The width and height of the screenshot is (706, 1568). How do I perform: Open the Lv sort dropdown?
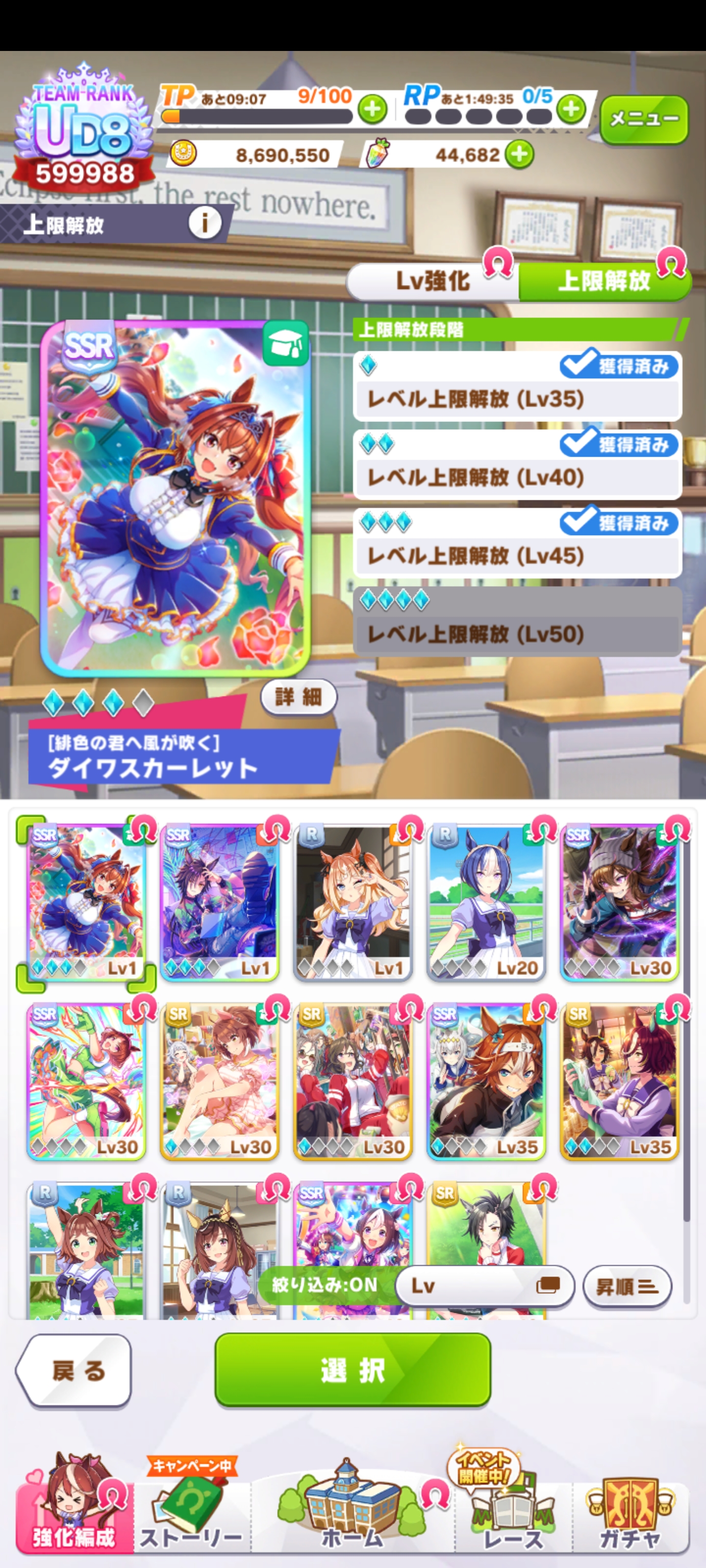pos(484,1286)
